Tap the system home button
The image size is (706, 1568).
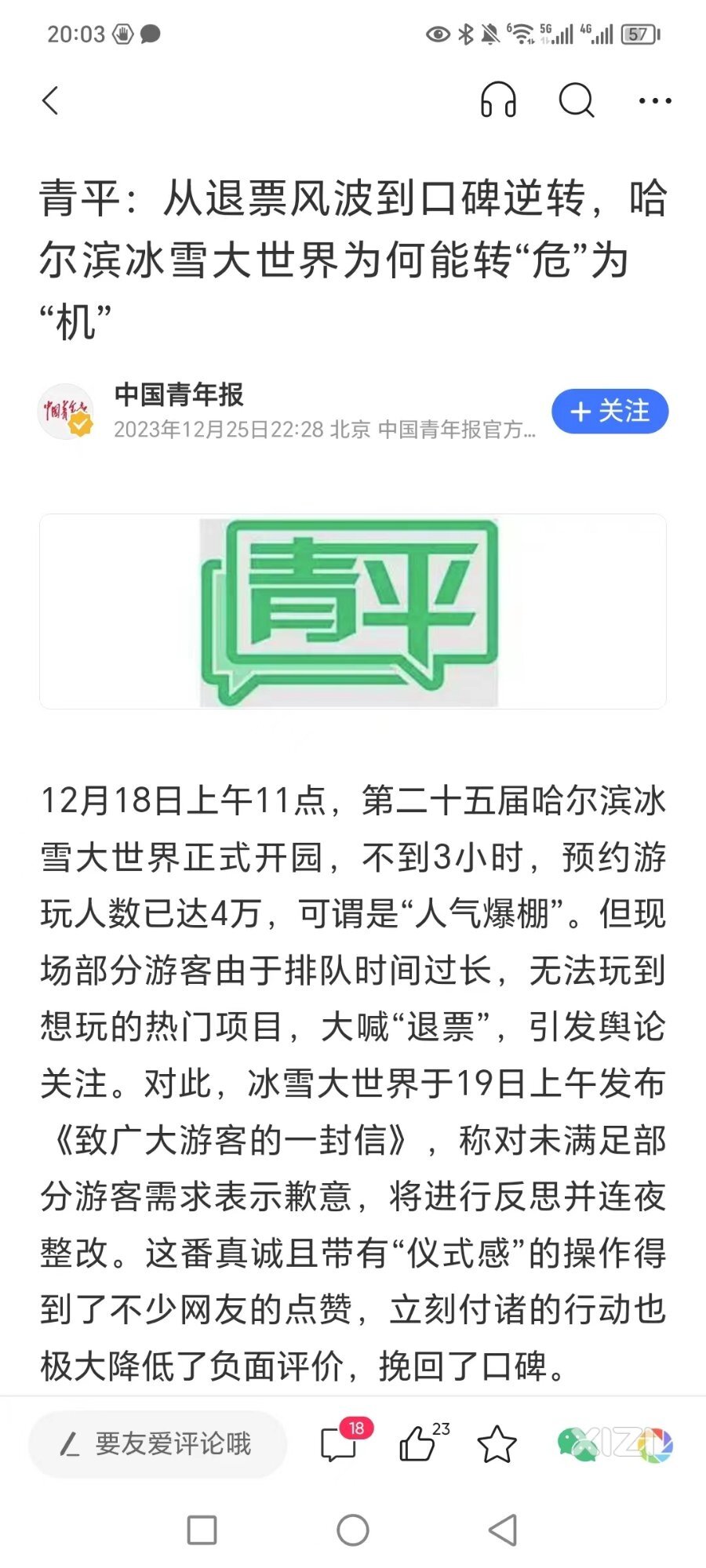click(353, 1530)
